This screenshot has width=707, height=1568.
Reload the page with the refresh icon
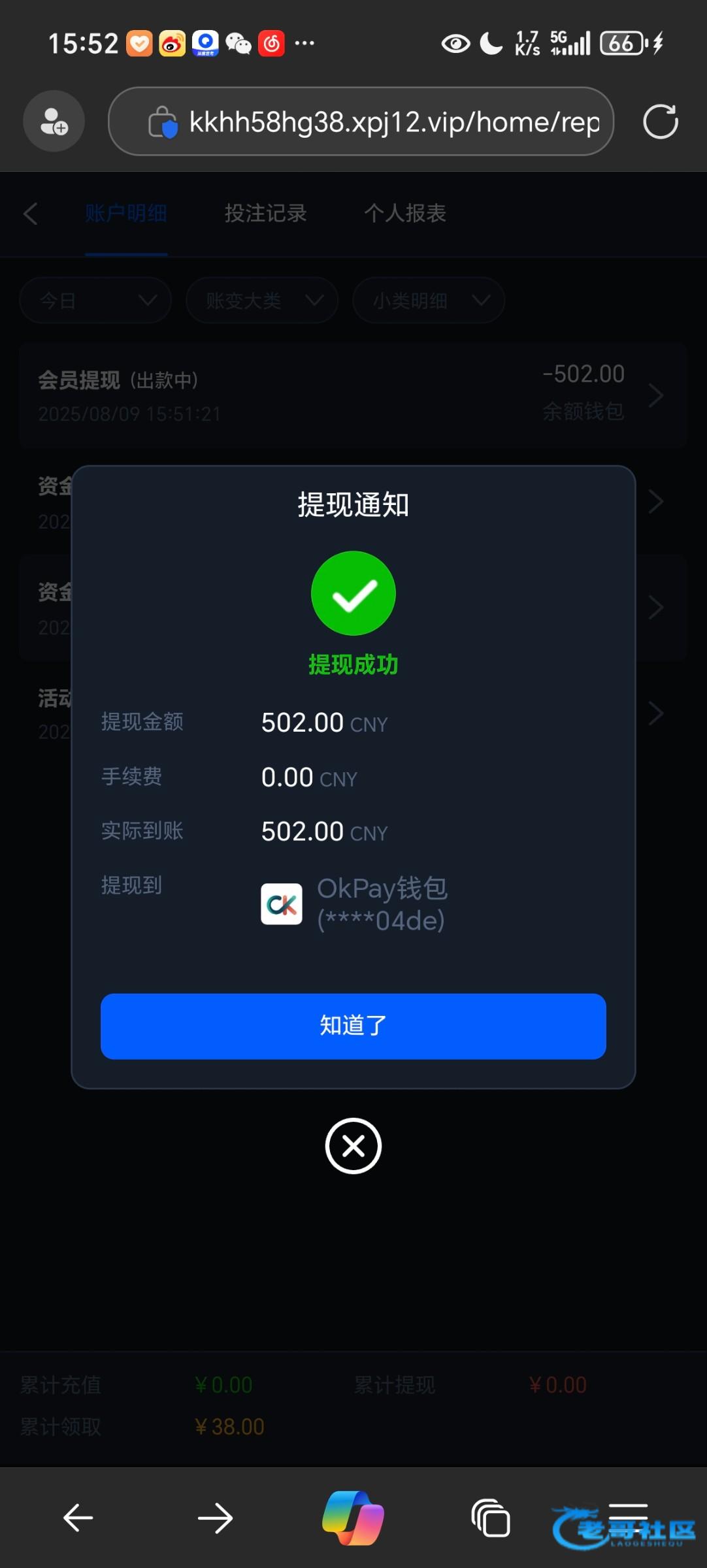tap(660, 122)
